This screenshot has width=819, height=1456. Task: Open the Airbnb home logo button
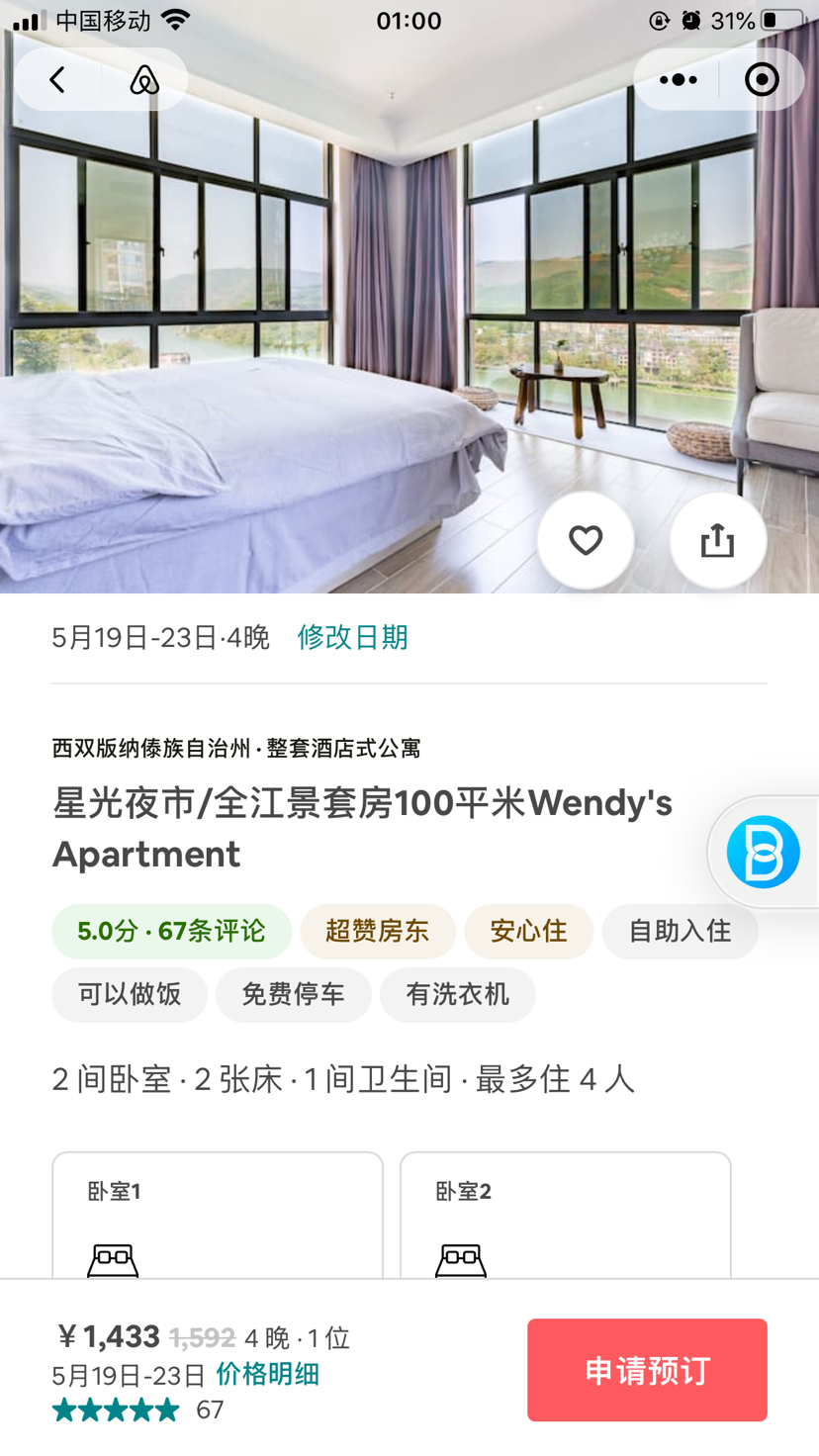click(x=144, y=80)
